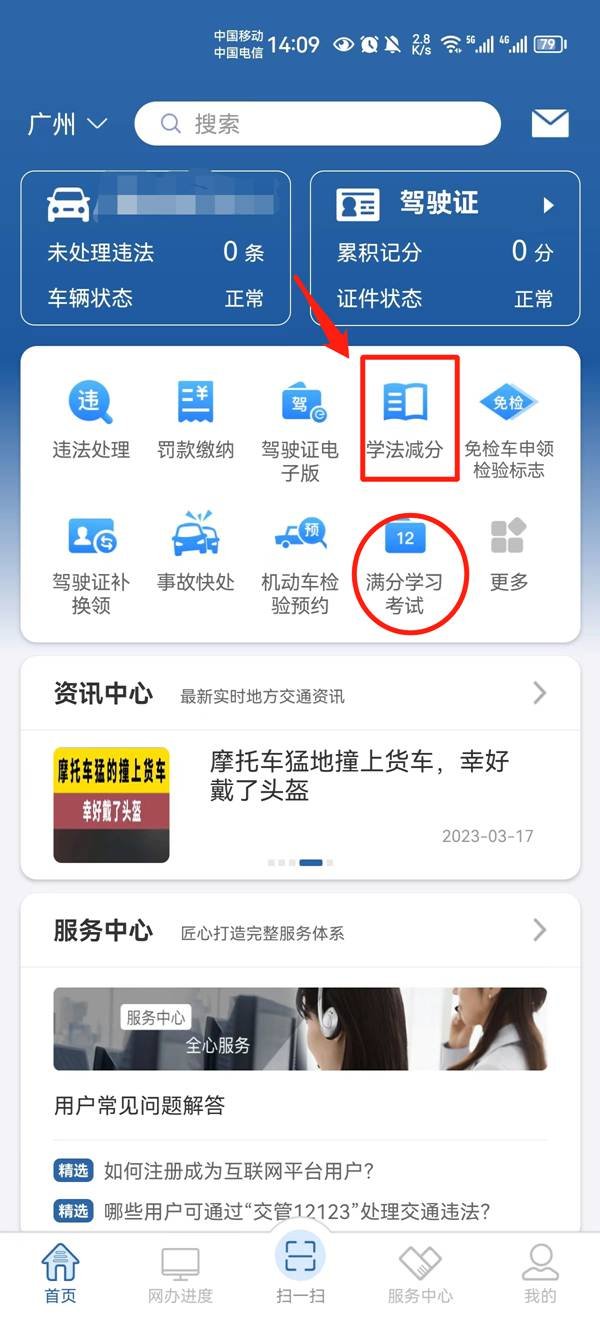
Task: Expand the 资讯中心 section arrow
Action: [540, 692]
